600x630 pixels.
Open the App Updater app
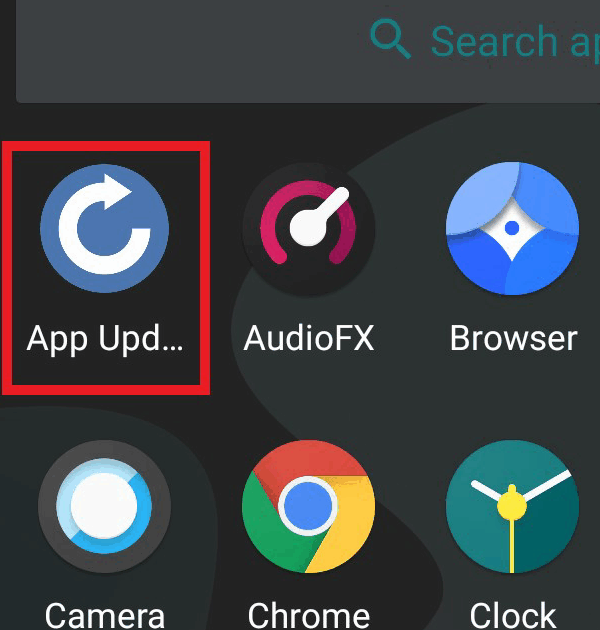click(x=105, y=228)
